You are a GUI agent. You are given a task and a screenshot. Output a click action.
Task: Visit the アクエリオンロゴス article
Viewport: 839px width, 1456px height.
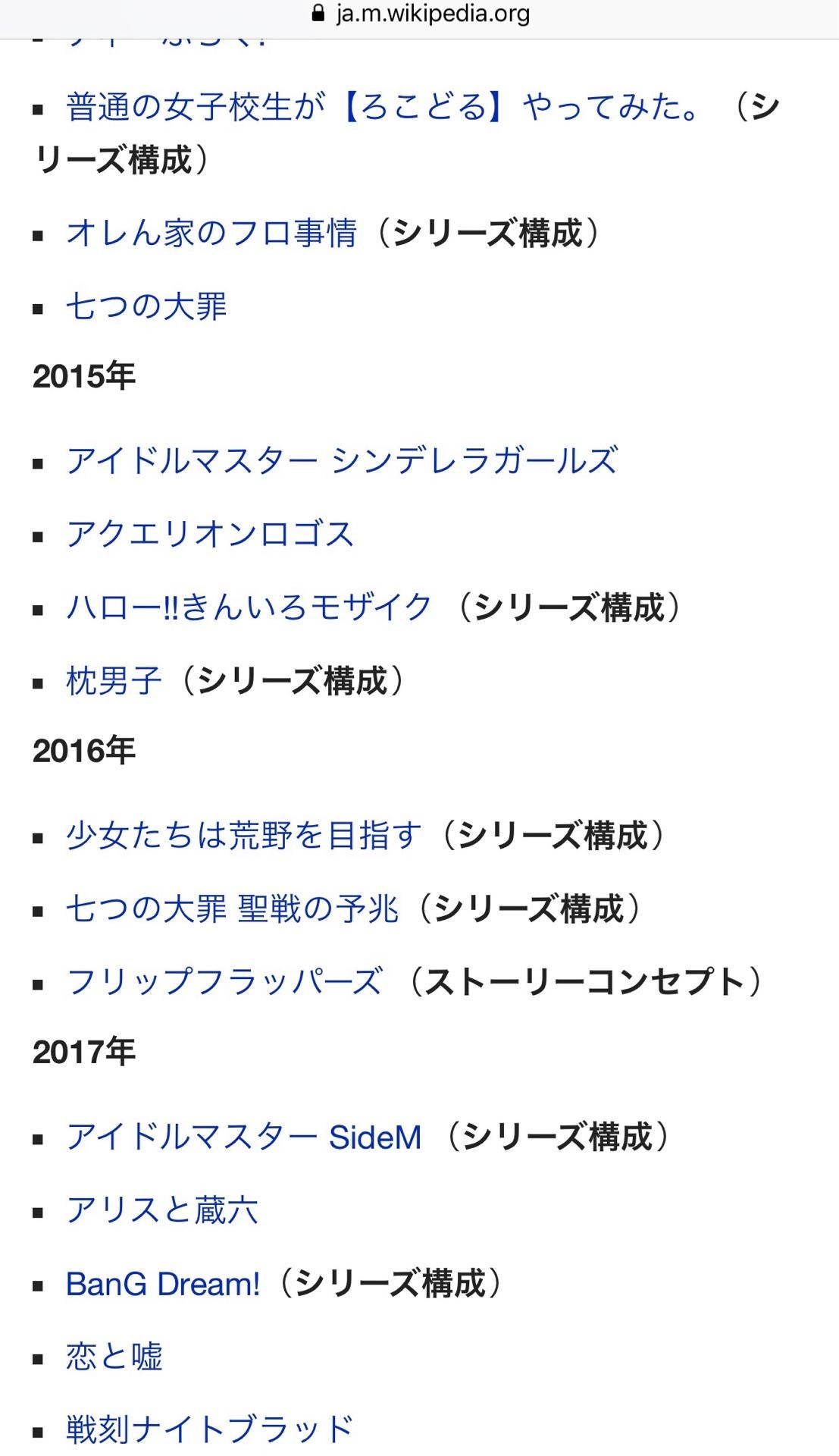click(210, 534)
